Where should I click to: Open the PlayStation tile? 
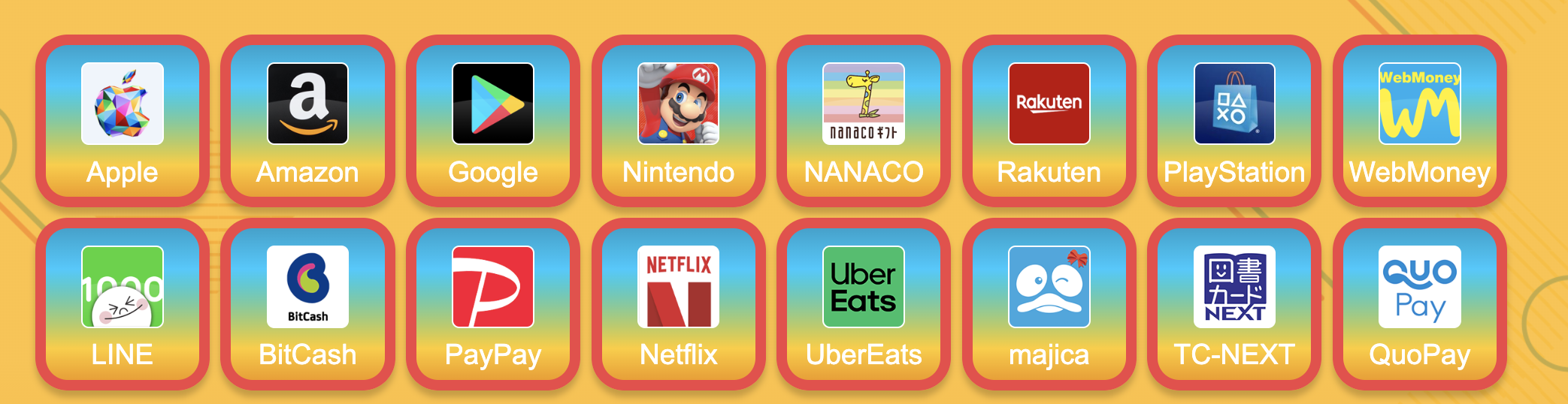click(x=1234, y=120)
